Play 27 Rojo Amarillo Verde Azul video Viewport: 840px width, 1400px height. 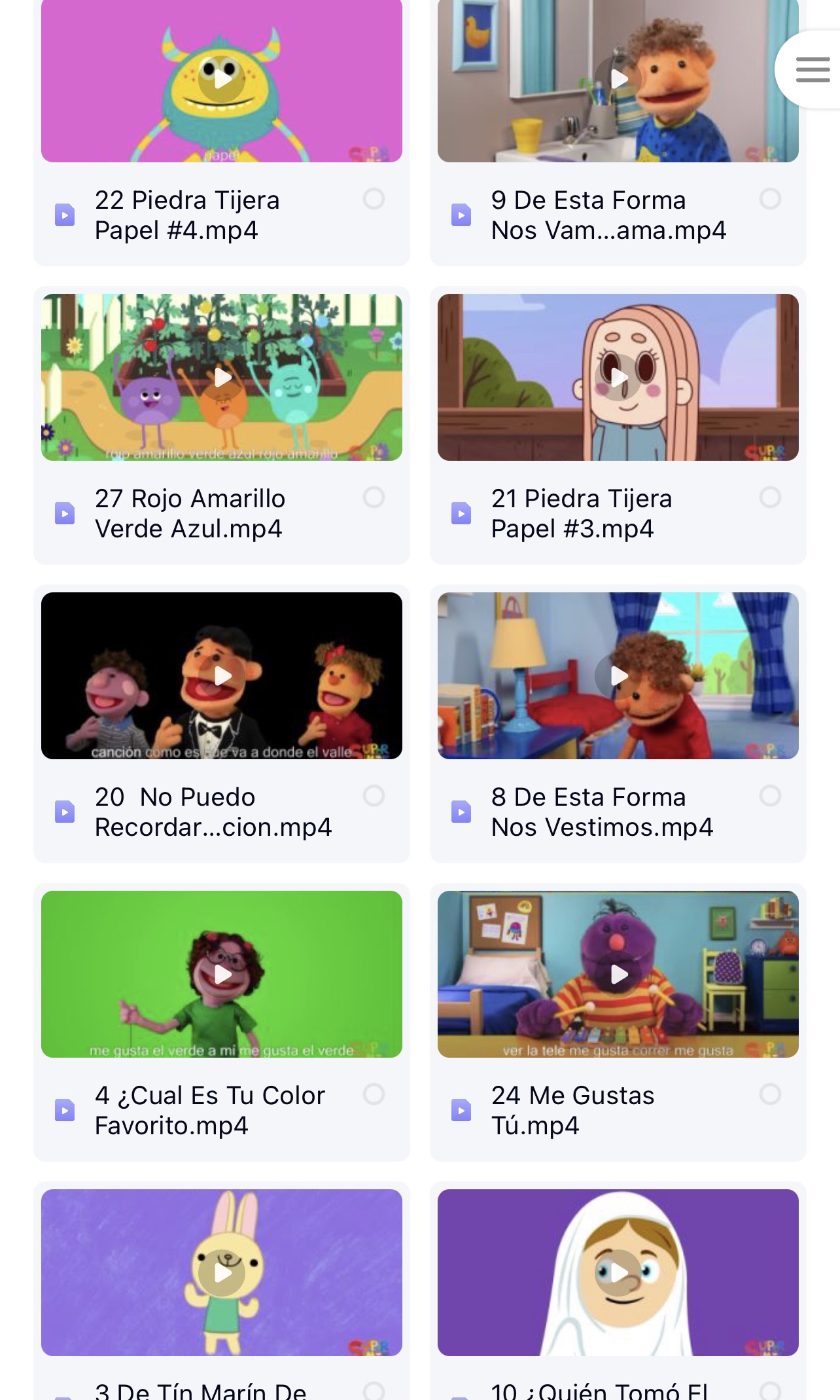[222, 378]
